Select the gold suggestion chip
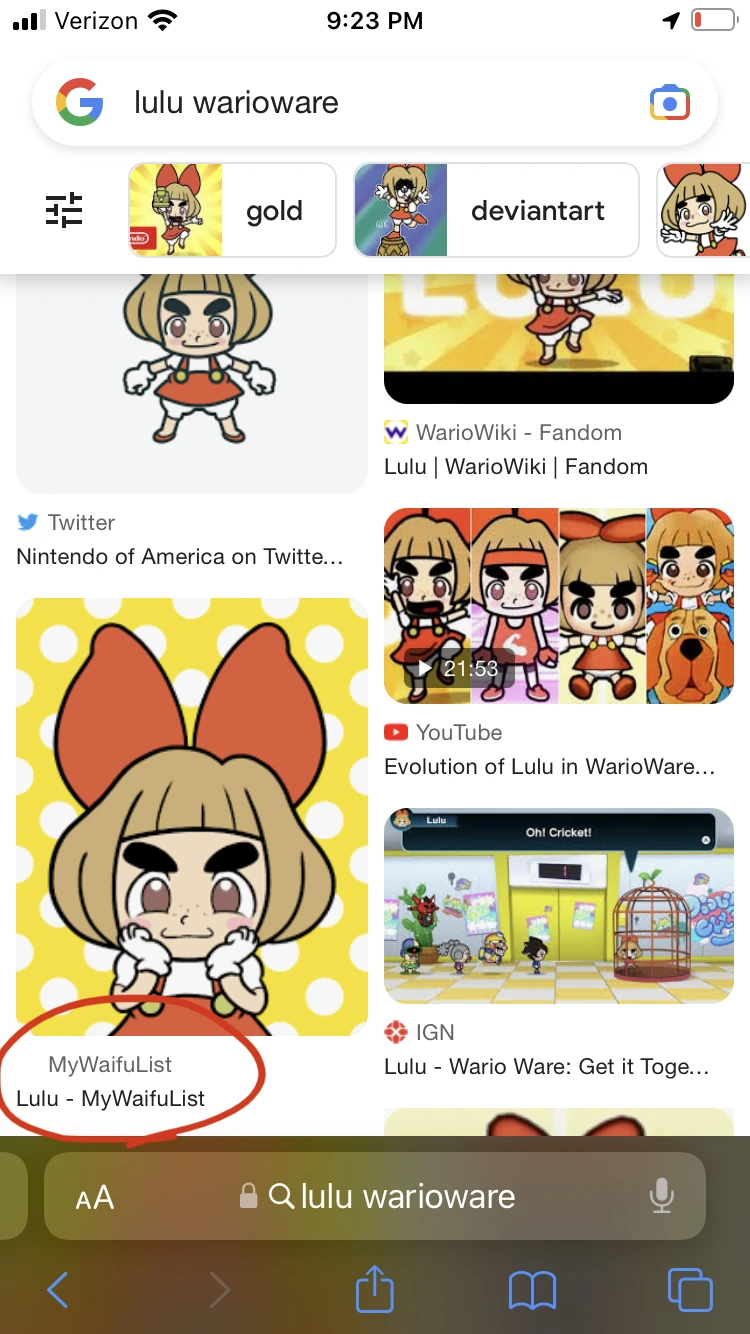Image resolution: width=750 pixels, height=1334 pixels. tap(231, 210)
